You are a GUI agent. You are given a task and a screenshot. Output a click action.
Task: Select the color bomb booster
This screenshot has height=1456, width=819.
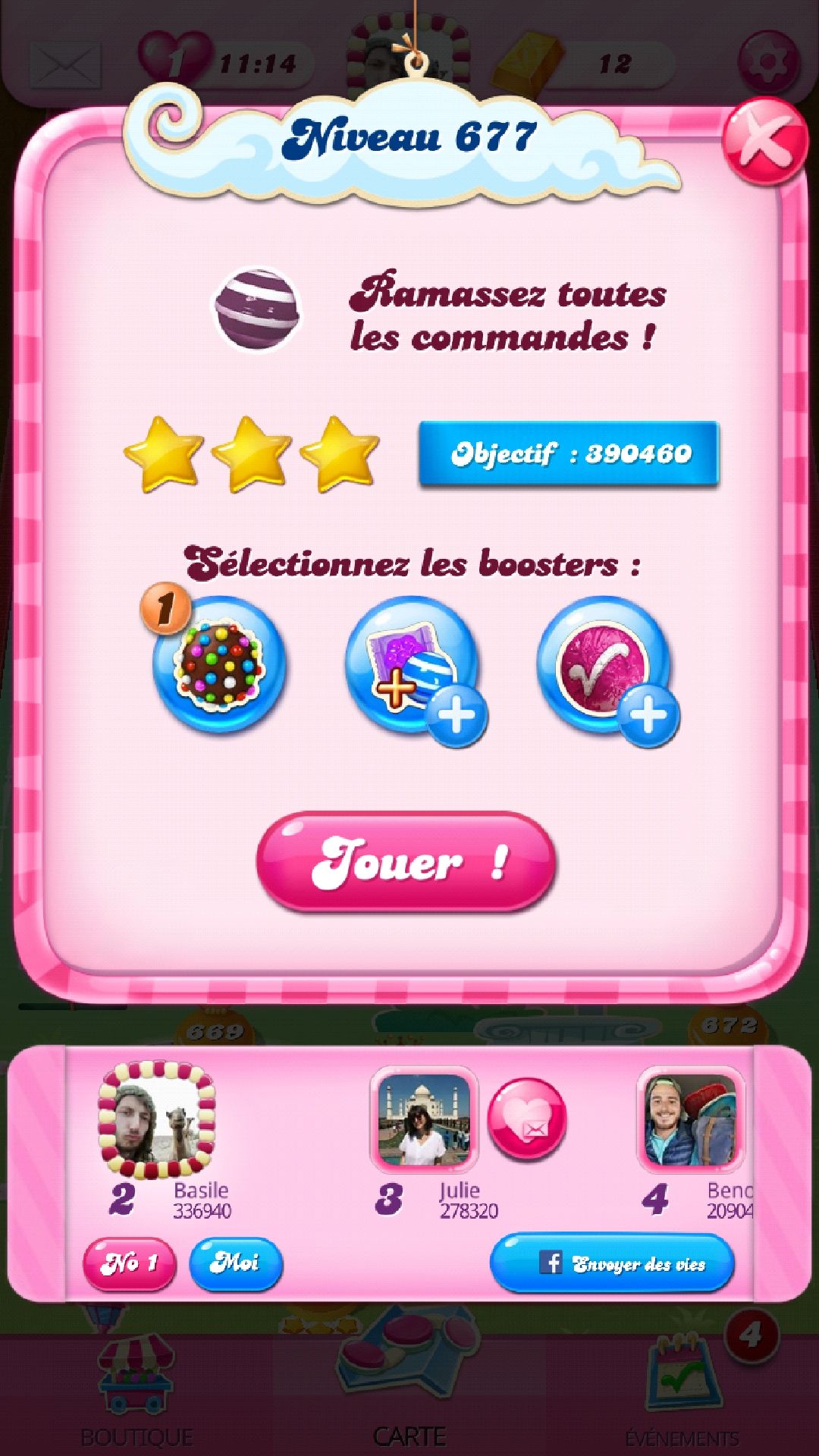tap(219, 664)
